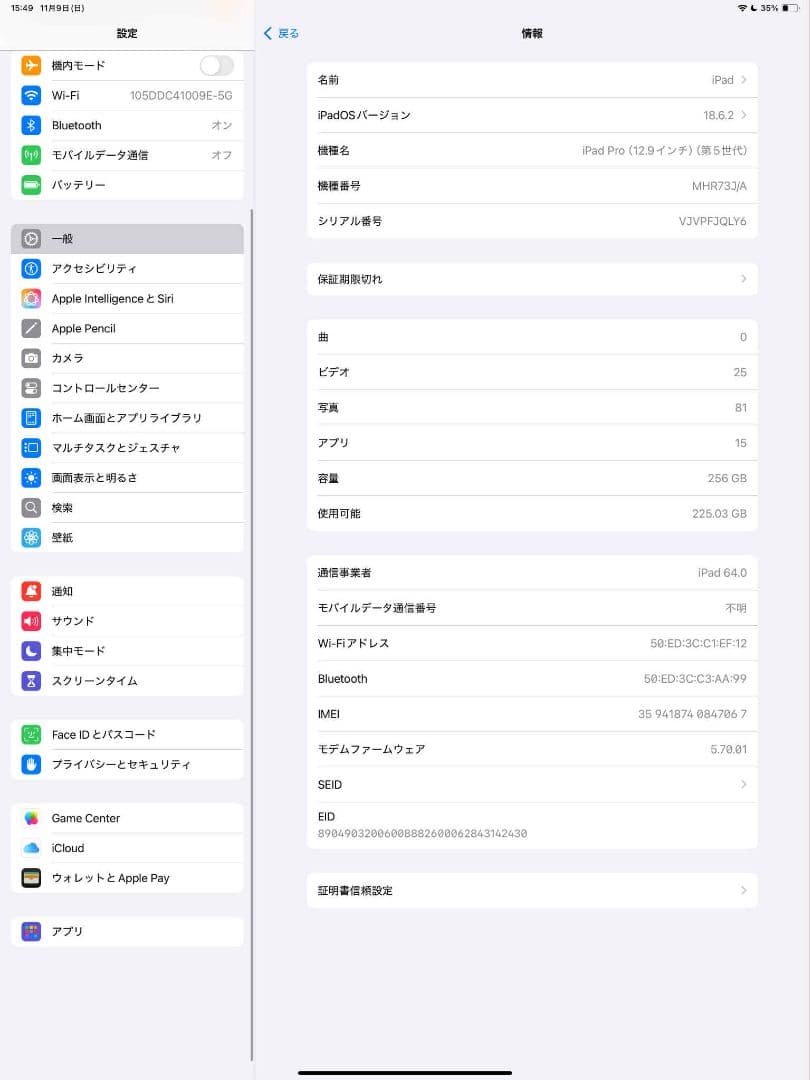Open Face ID とパスコード settings
Image resolution: width=810 pixels, height=1080 pixels.
pos(127,735)
